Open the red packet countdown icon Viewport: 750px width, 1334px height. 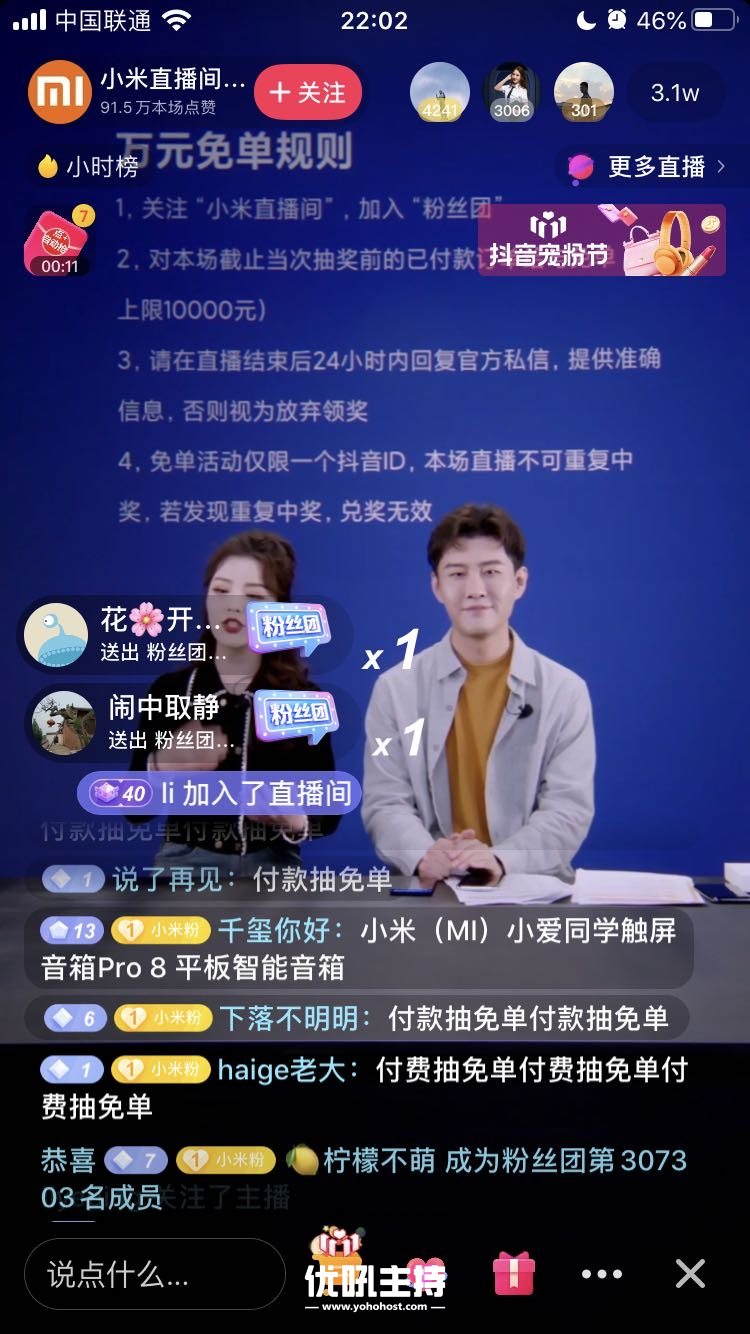coord(58,241)
